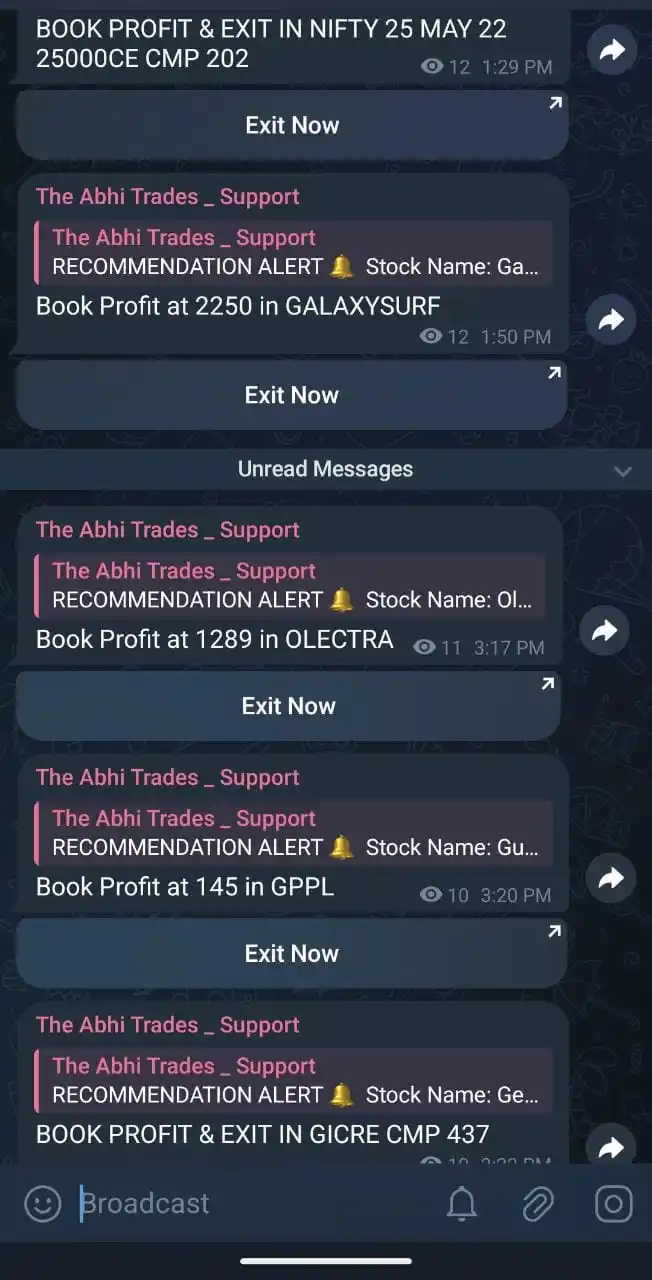Open the quoted reply in OLECTRA message
This screenshot has height=1280, width=652.
pyautogui.click(x=290, y=585)
